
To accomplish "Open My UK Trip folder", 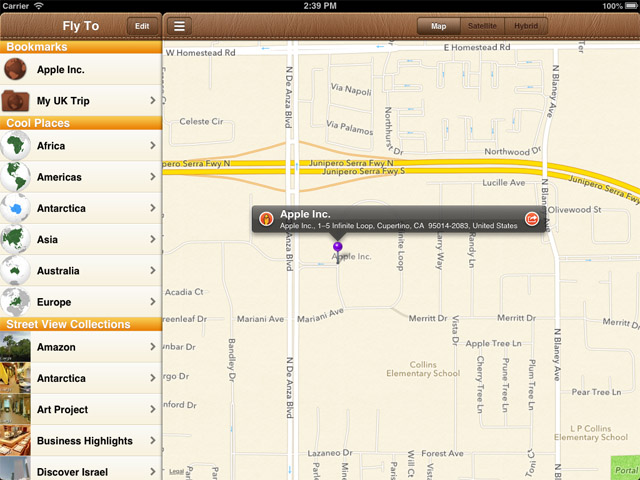I will click(x=81, y=100).
